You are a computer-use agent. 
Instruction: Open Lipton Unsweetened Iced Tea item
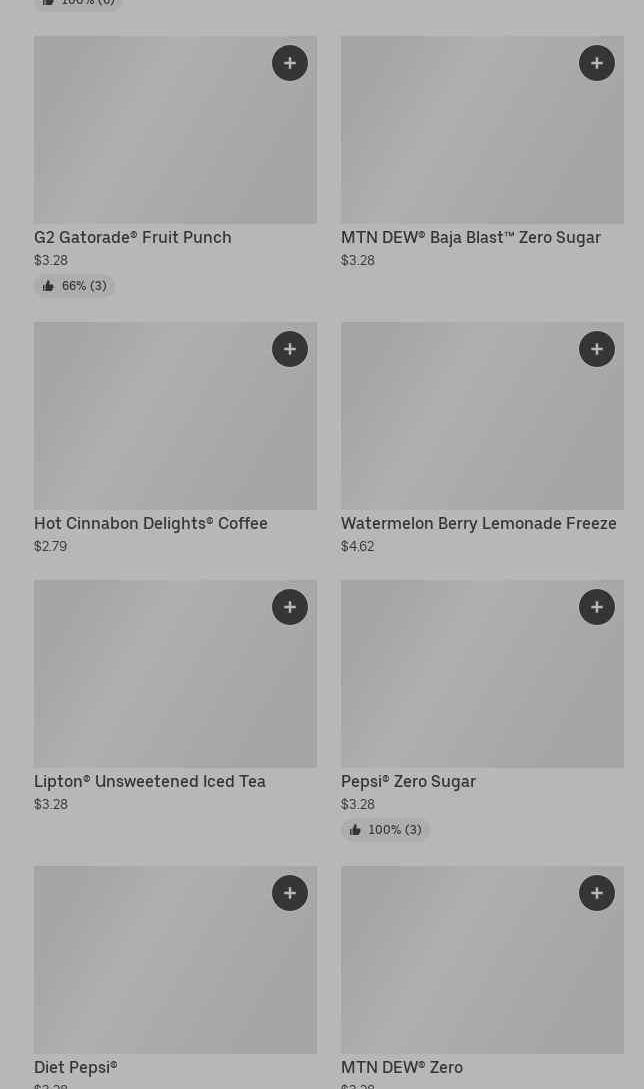click(x=150, y=782)
